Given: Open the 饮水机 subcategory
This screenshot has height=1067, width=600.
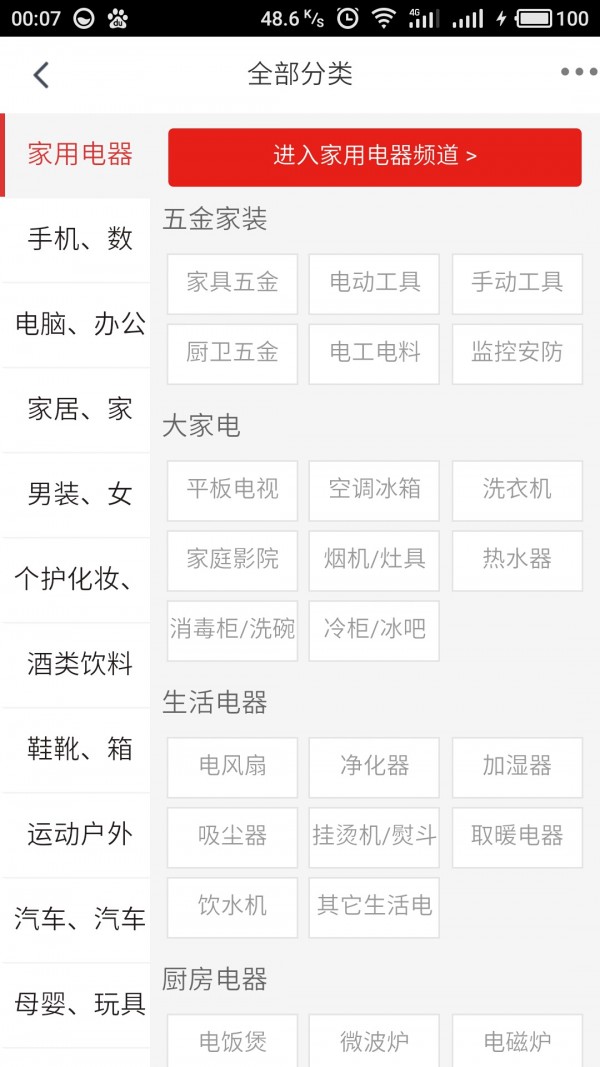Looking at the screenshot, I should click(232, 906).
